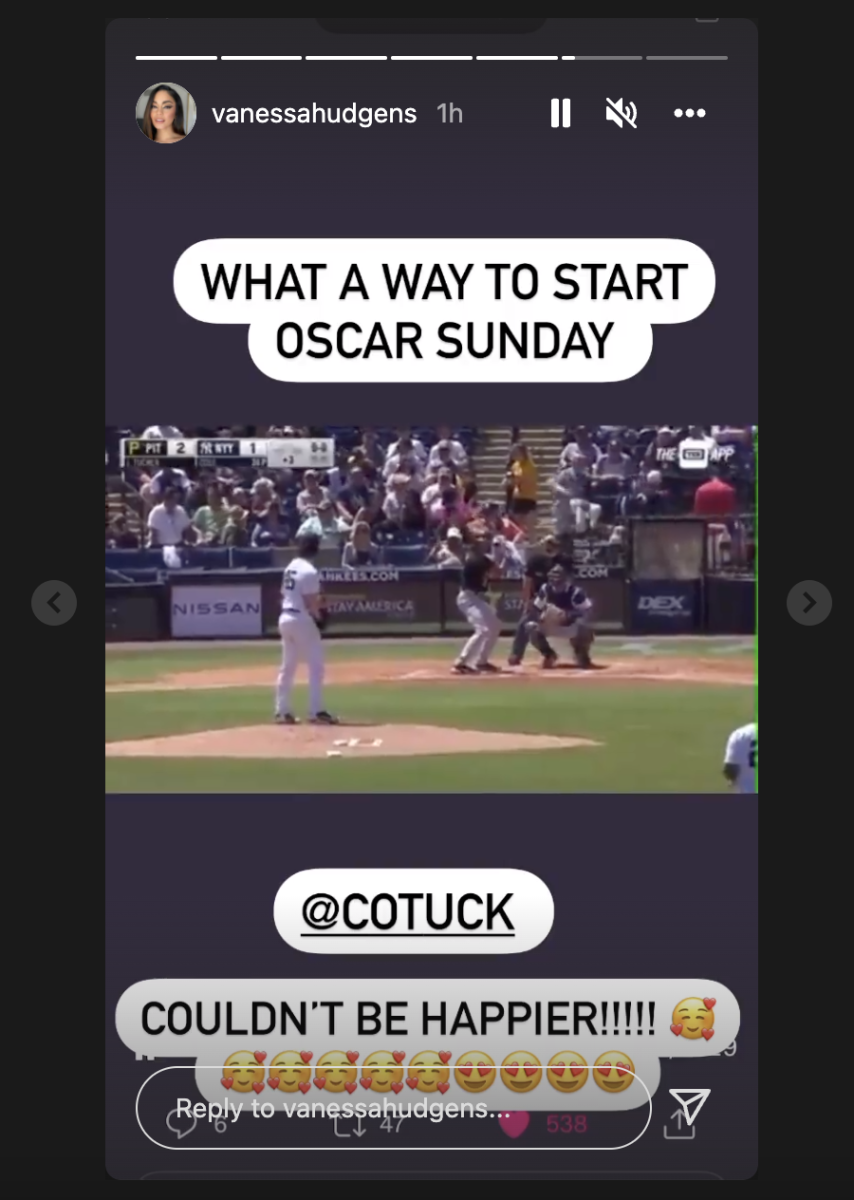Open the three-dot more options menu
854x1200 pixels.
tap(689, 114)
